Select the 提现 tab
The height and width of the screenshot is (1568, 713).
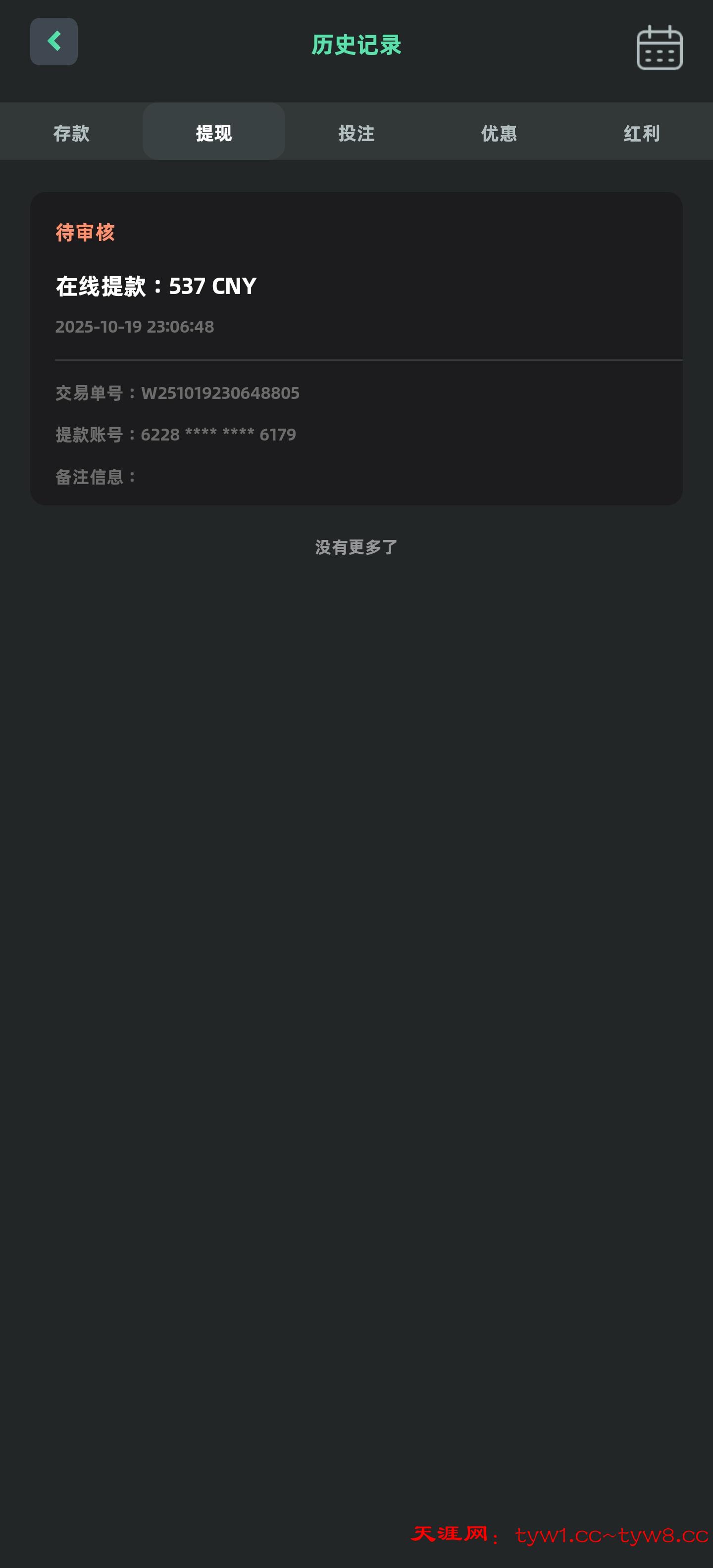tap(214, 132)
